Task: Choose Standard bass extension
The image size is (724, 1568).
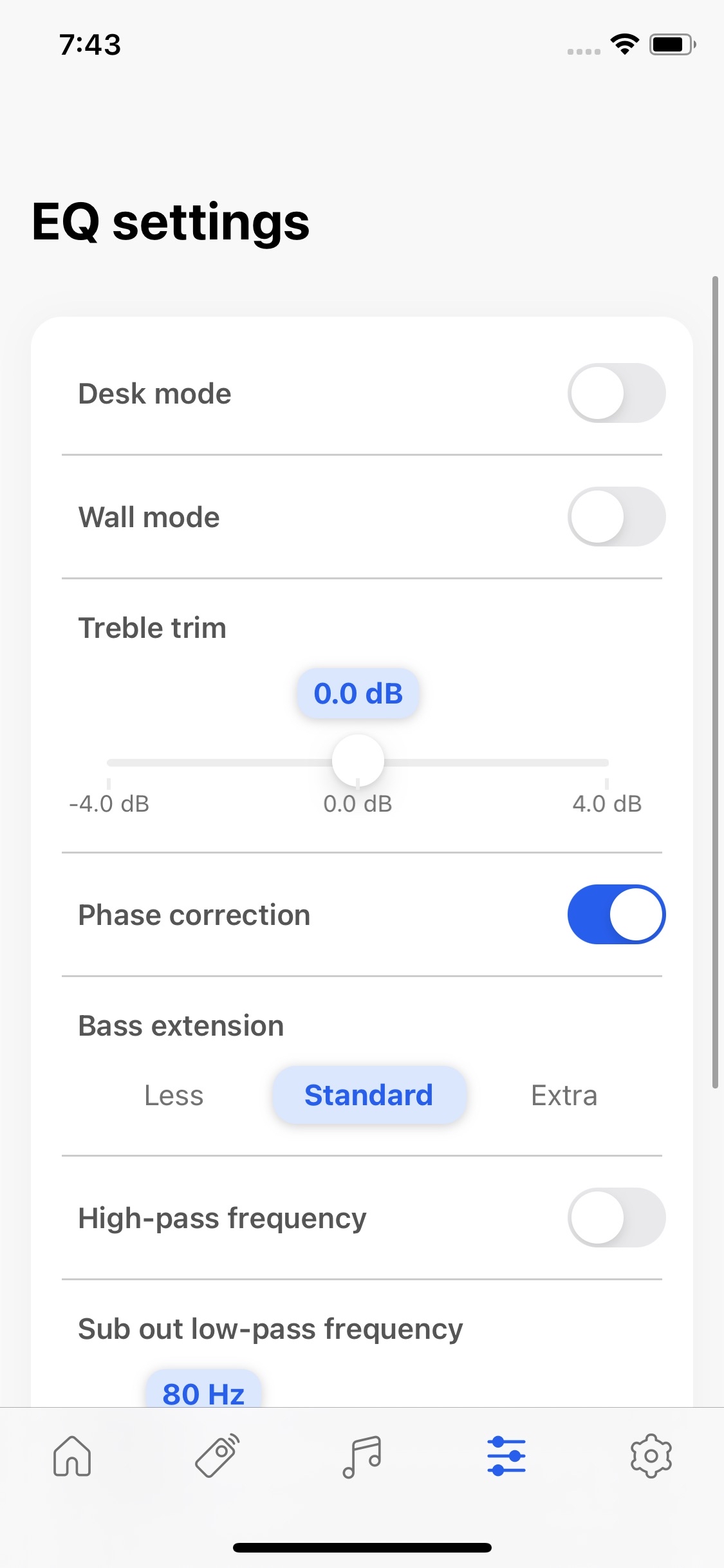Action: click(369, 1096)
